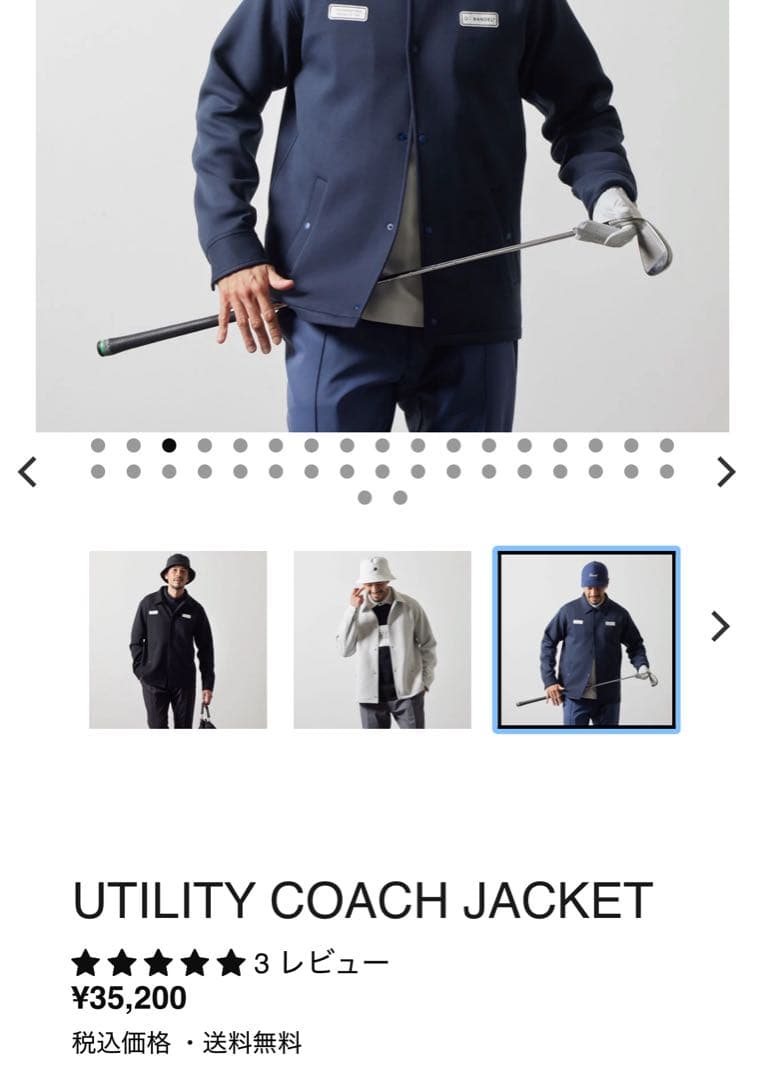Advance the image slider using the right chevron
The height and width of the screenshot is (1080, 766).
(x=727, y=470)
